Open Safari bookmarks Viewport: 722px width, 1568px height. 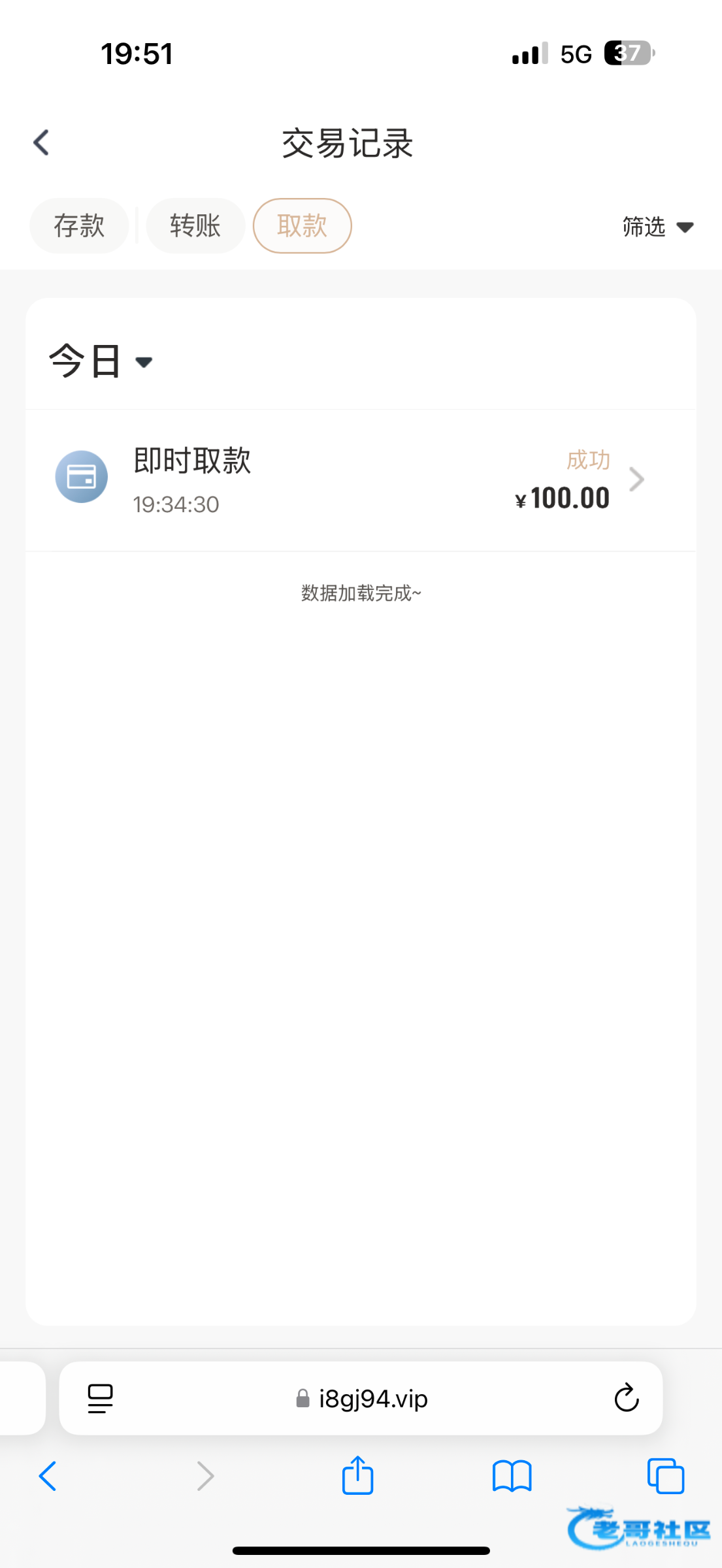512,1476
